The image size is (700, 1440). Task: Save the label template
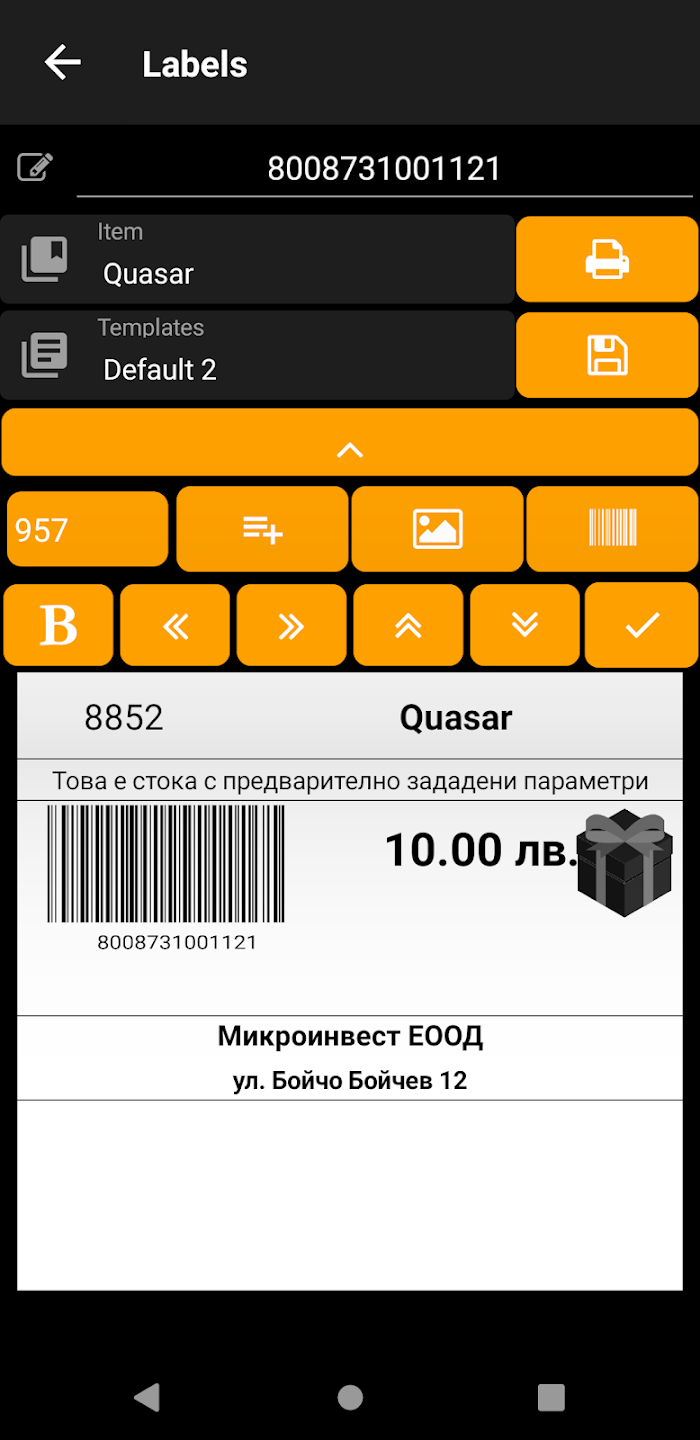[607, 355]
